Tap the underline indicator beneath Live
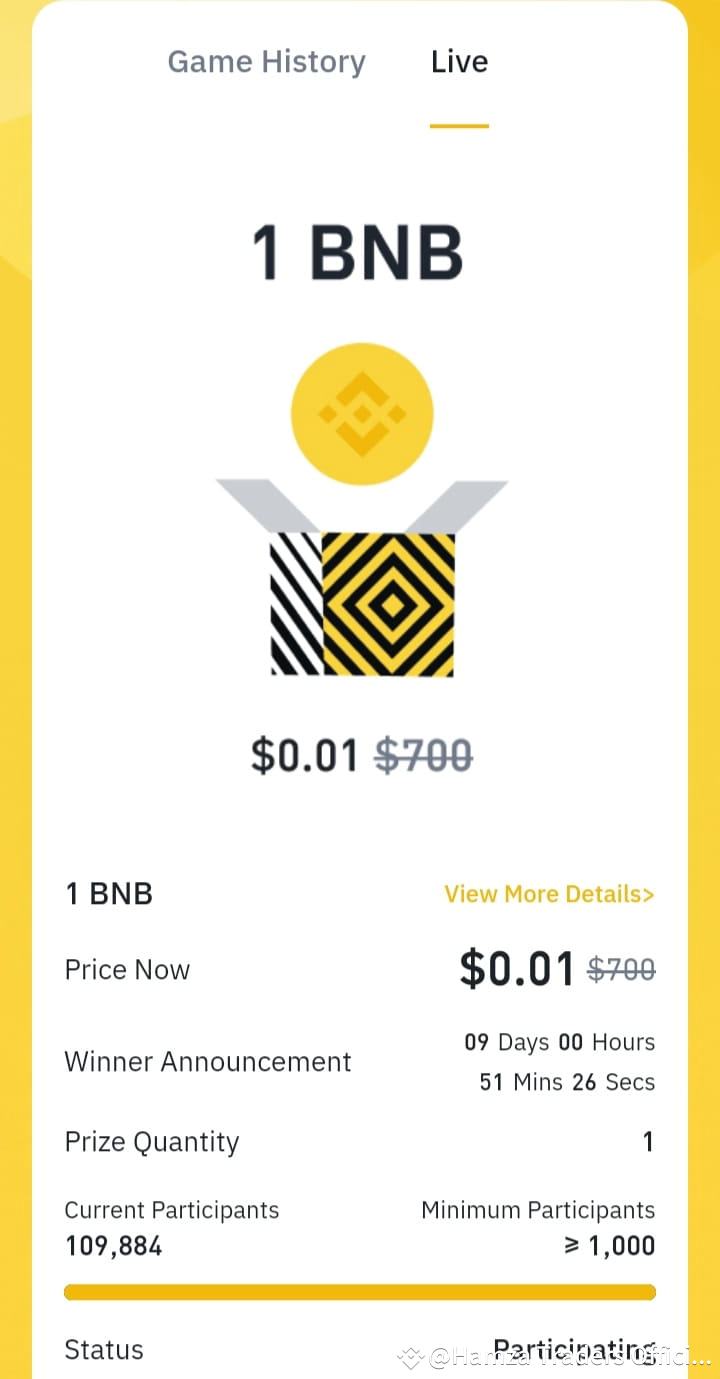Viewport: 720px width, 1379px height. coord(459,122)
